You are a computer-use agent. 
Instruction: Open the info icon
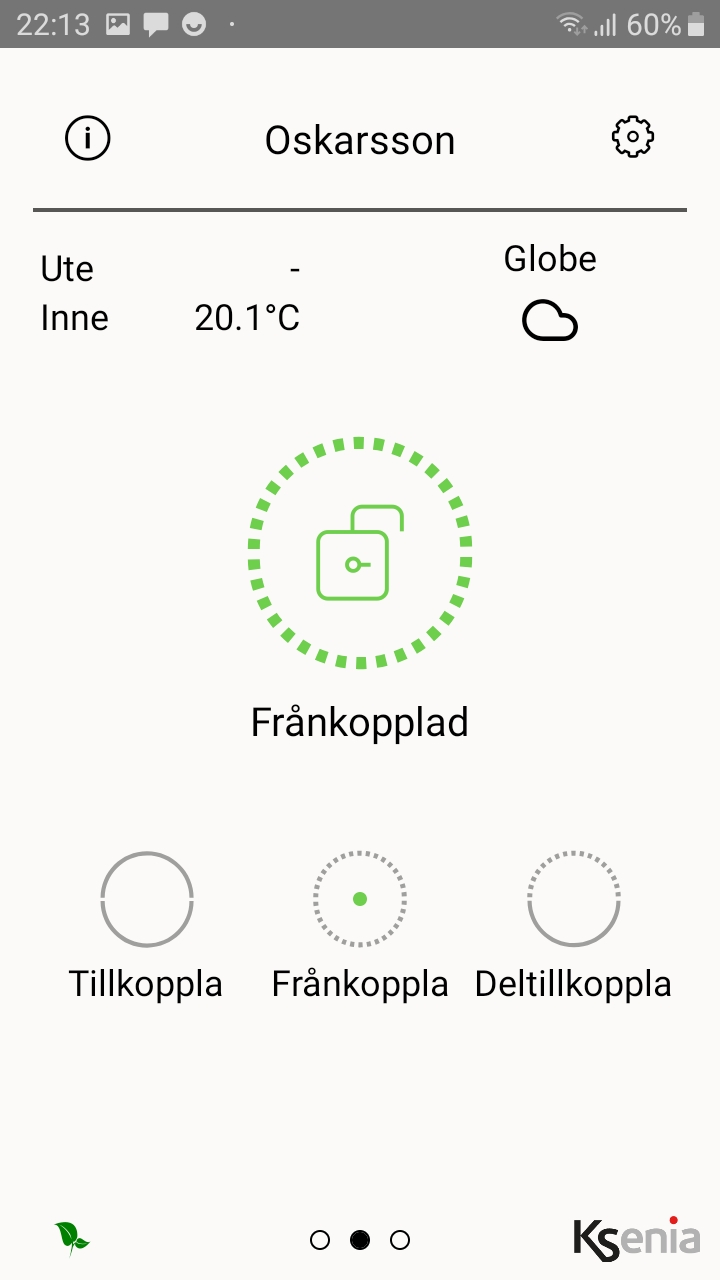click(88, 138)
